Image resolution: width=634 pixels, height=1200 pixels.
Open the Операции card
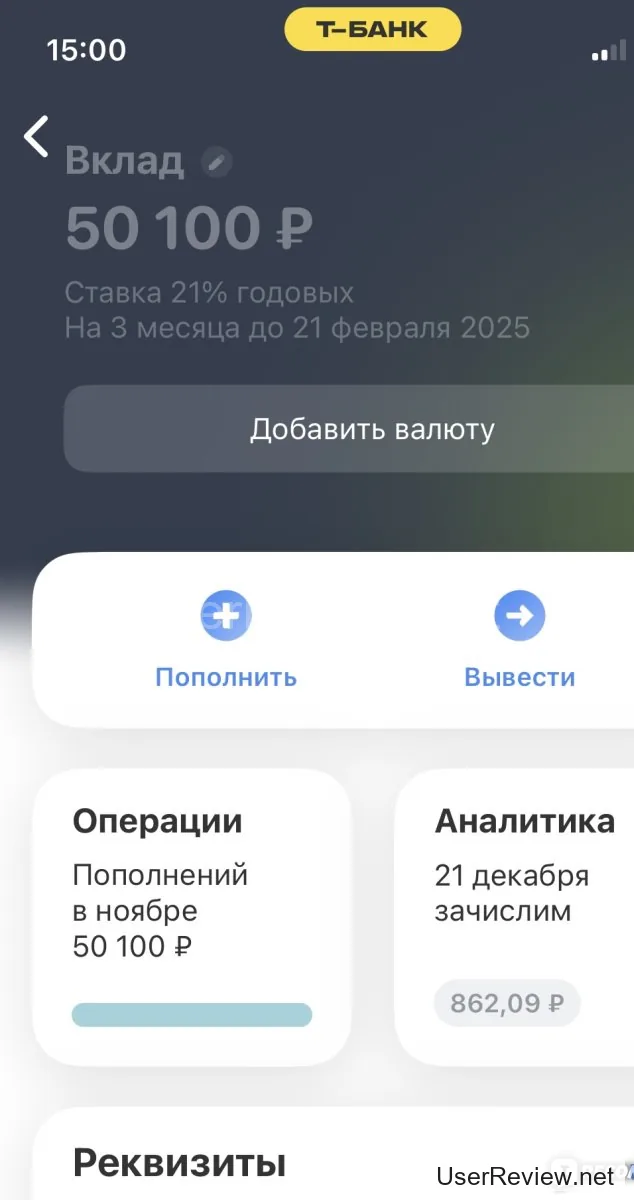click(x=192, y=916)
